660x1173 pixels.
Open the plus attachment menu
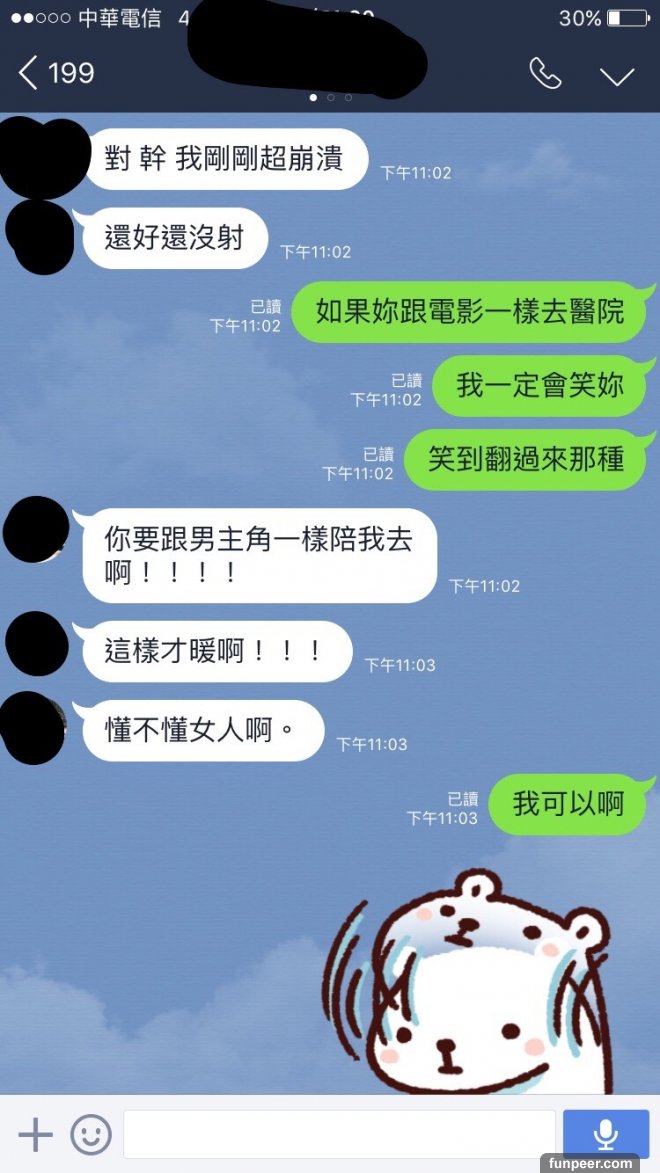click(x=35, y=1134)
